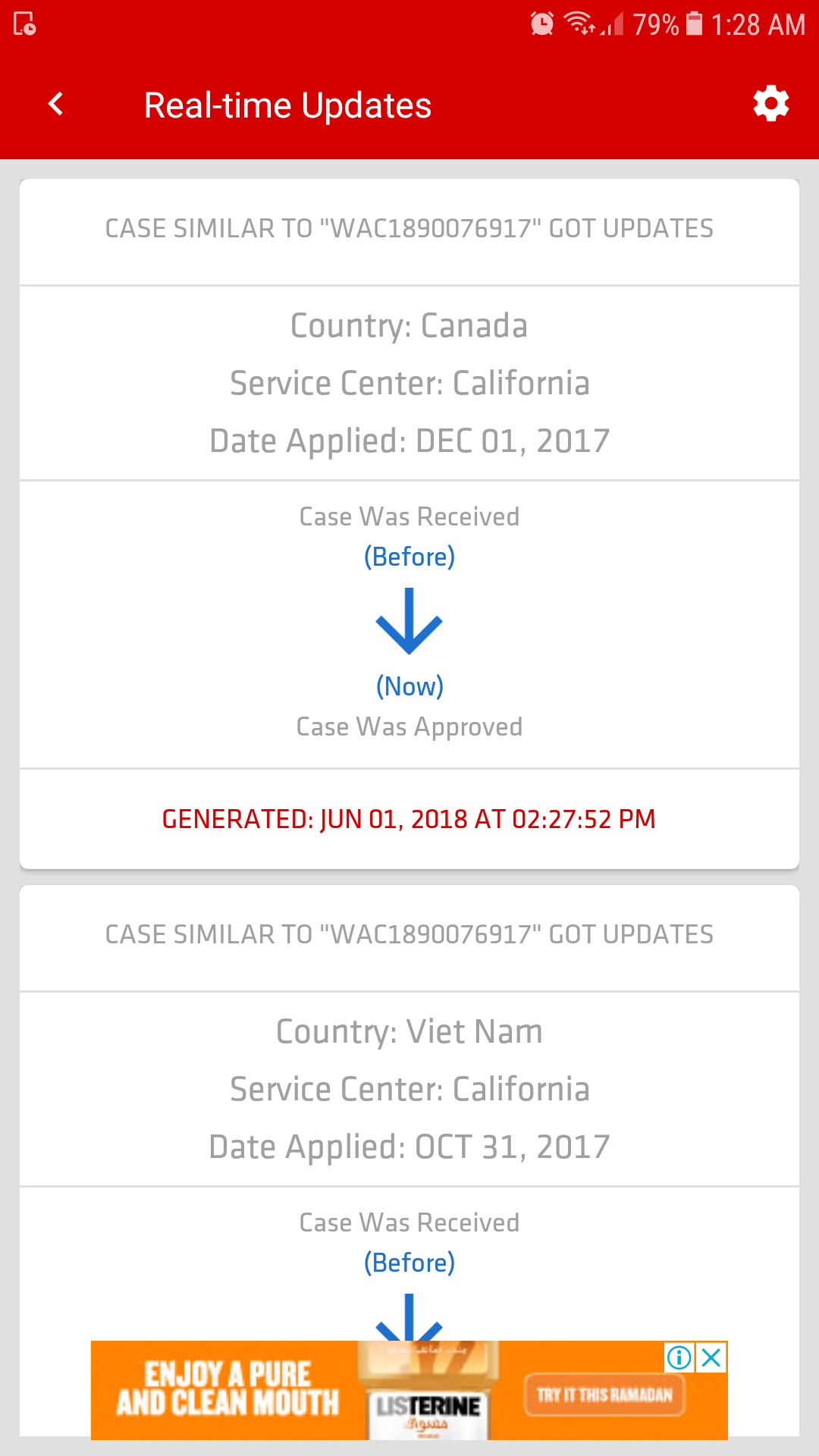Go back from Real-time Updates
Image resolution: width=819 pixels, height=1456 pixels.
(x=55, y=105)
